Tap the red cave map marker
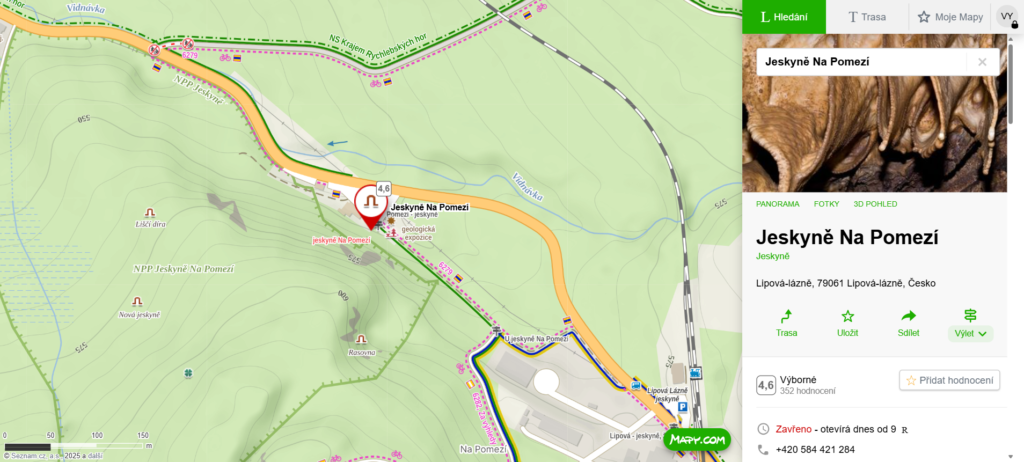 370,205
